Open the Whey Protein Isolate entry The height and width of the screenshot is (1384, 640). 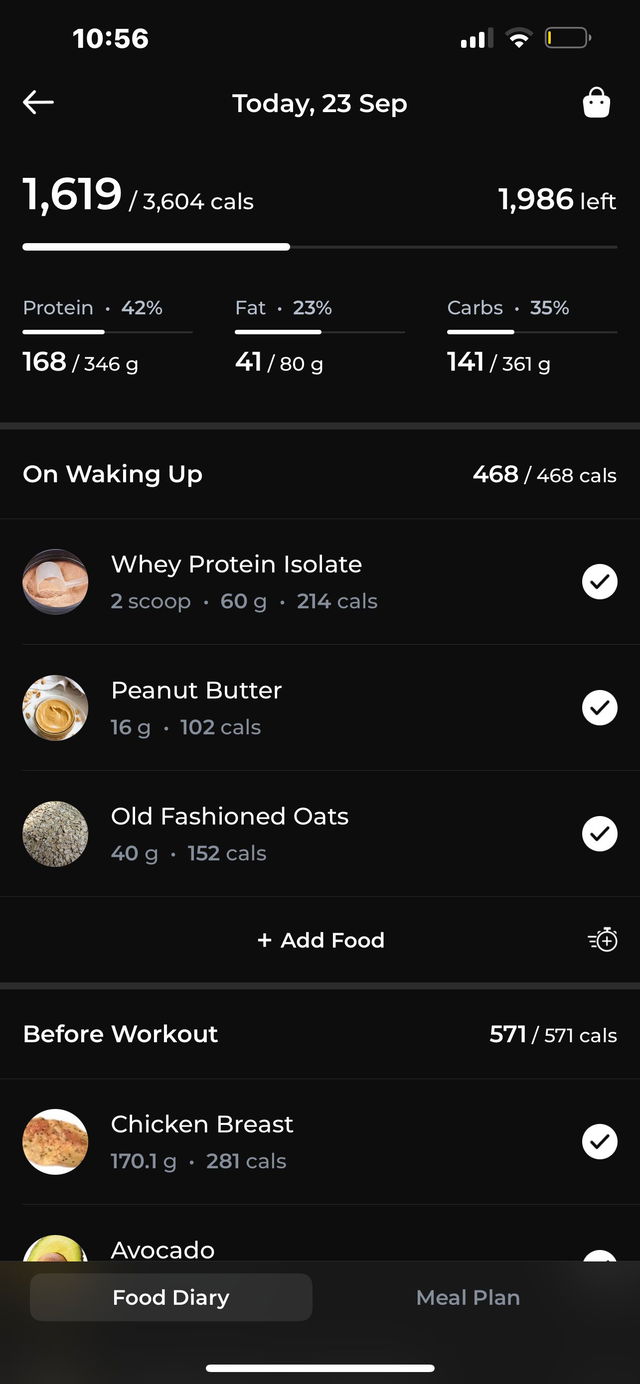(x=236, y=581)
